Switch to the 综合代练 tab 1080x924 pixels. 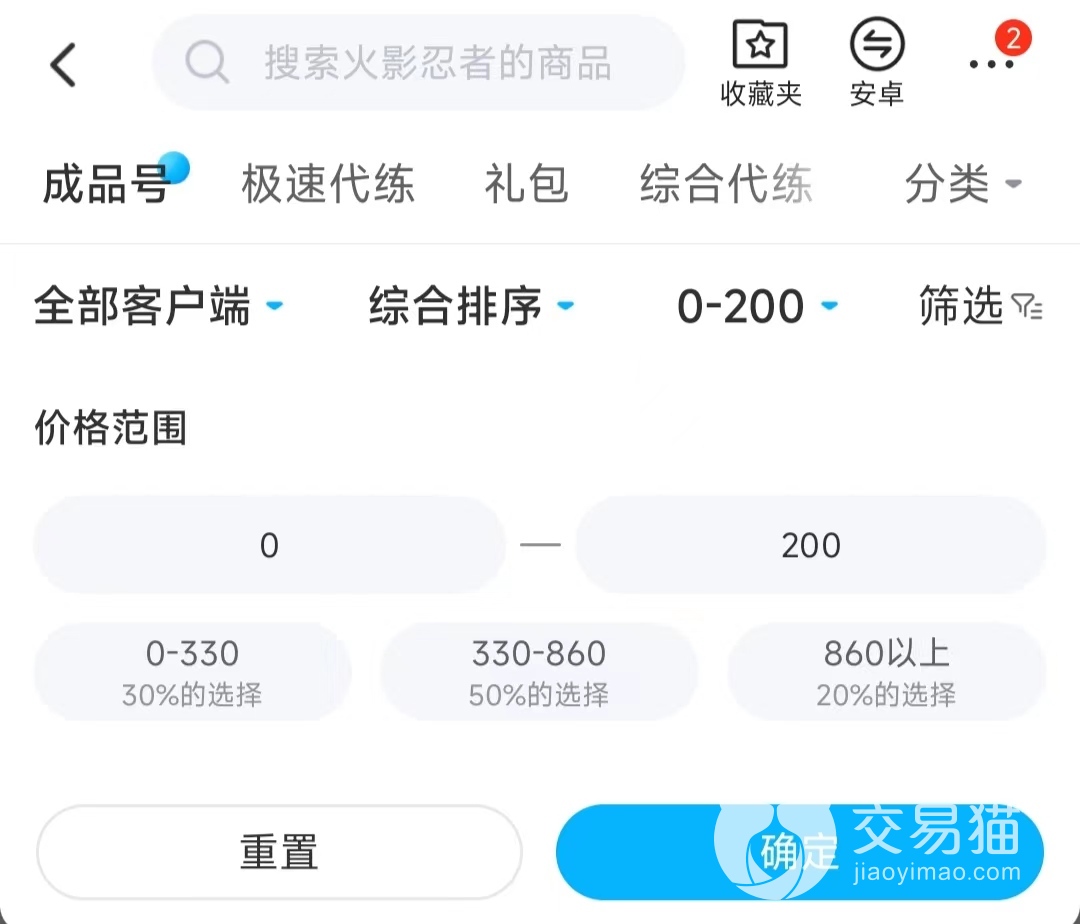[x=726, y=185]
